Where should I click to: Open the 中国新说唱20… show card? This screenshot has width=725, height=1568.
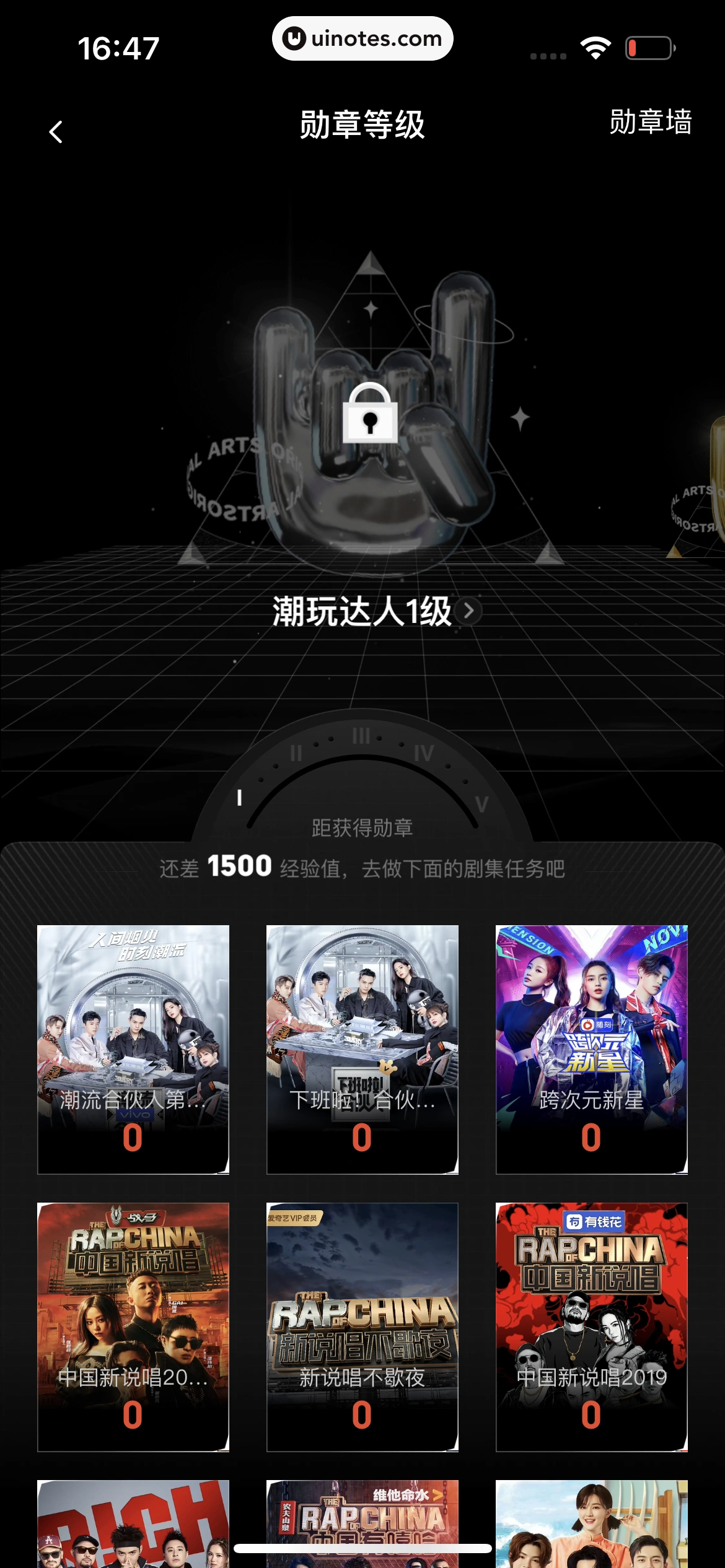(133, 1326)
